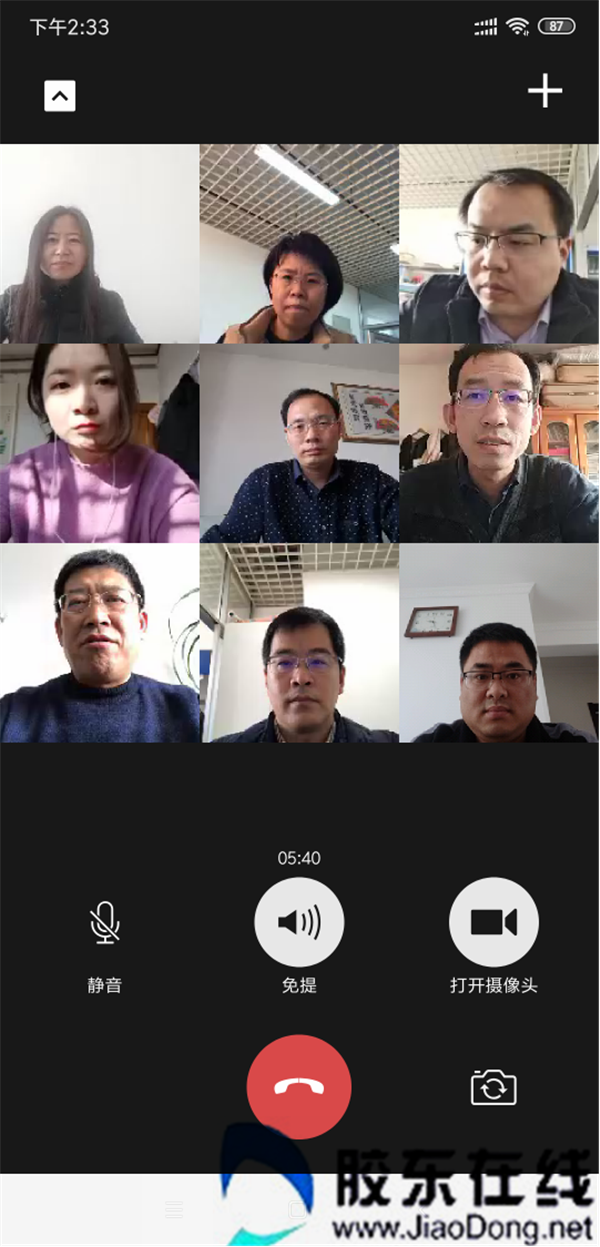Image resolution: width=600 pixels, height=1247 pixels.
Task: Toggle the 静音 microphone mute
Action: (105, 923)
